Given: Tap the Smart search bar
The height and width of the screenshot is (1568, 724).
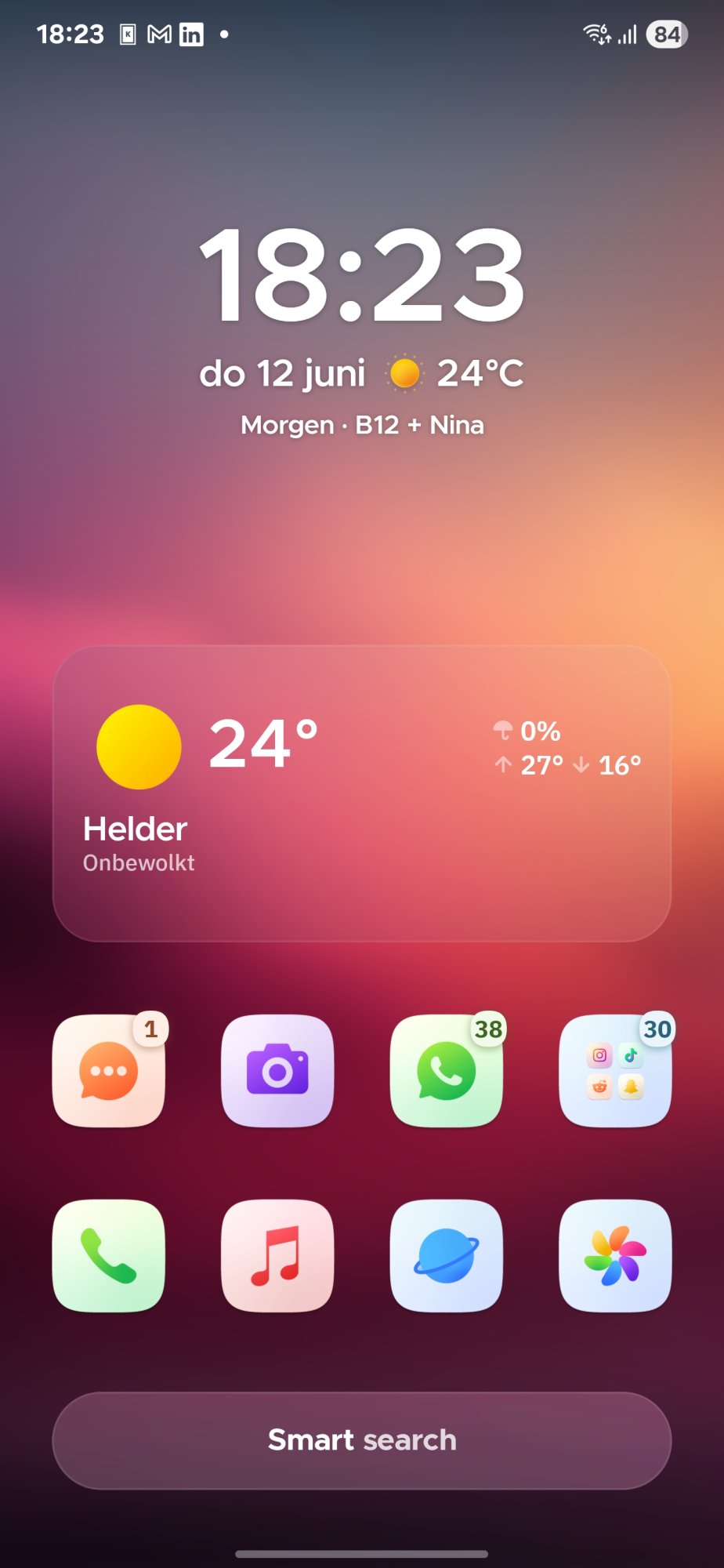Looking at the screenshot, I should pyautogui.click(x=362, y=1440).
